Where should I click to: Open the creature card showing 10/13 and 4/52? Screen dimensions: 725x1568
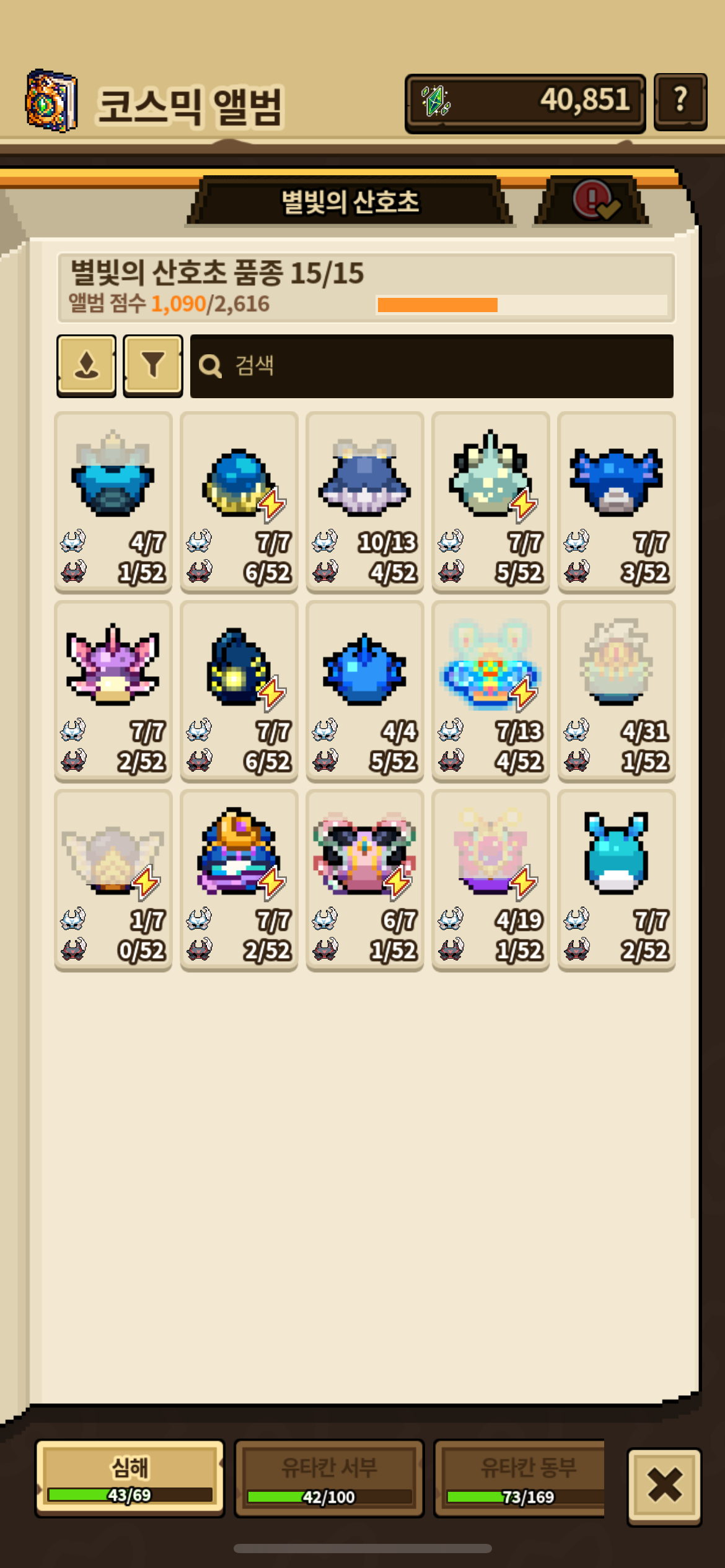(x=365, y=502)
